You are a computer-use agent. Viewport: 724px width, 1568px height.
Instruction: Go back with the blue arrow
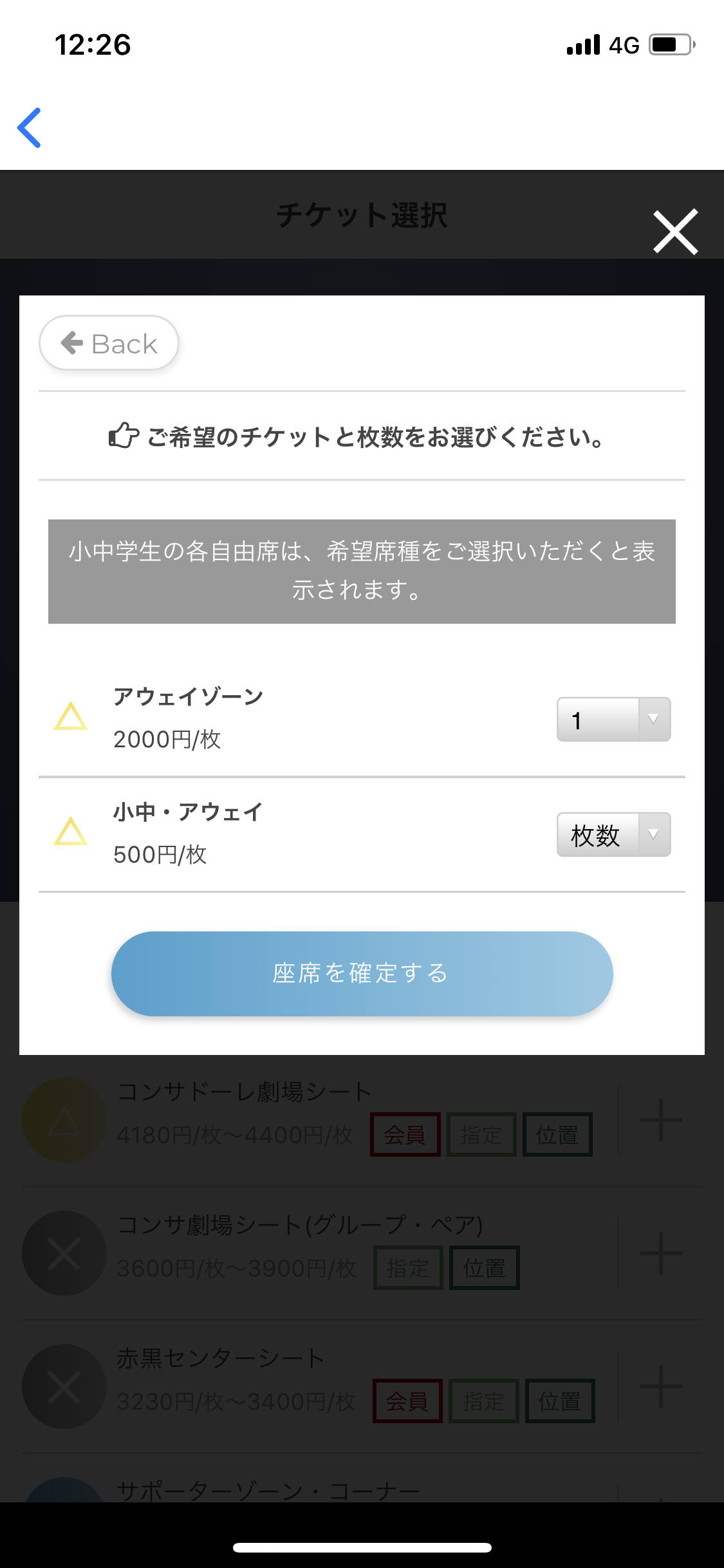point(30,128)
